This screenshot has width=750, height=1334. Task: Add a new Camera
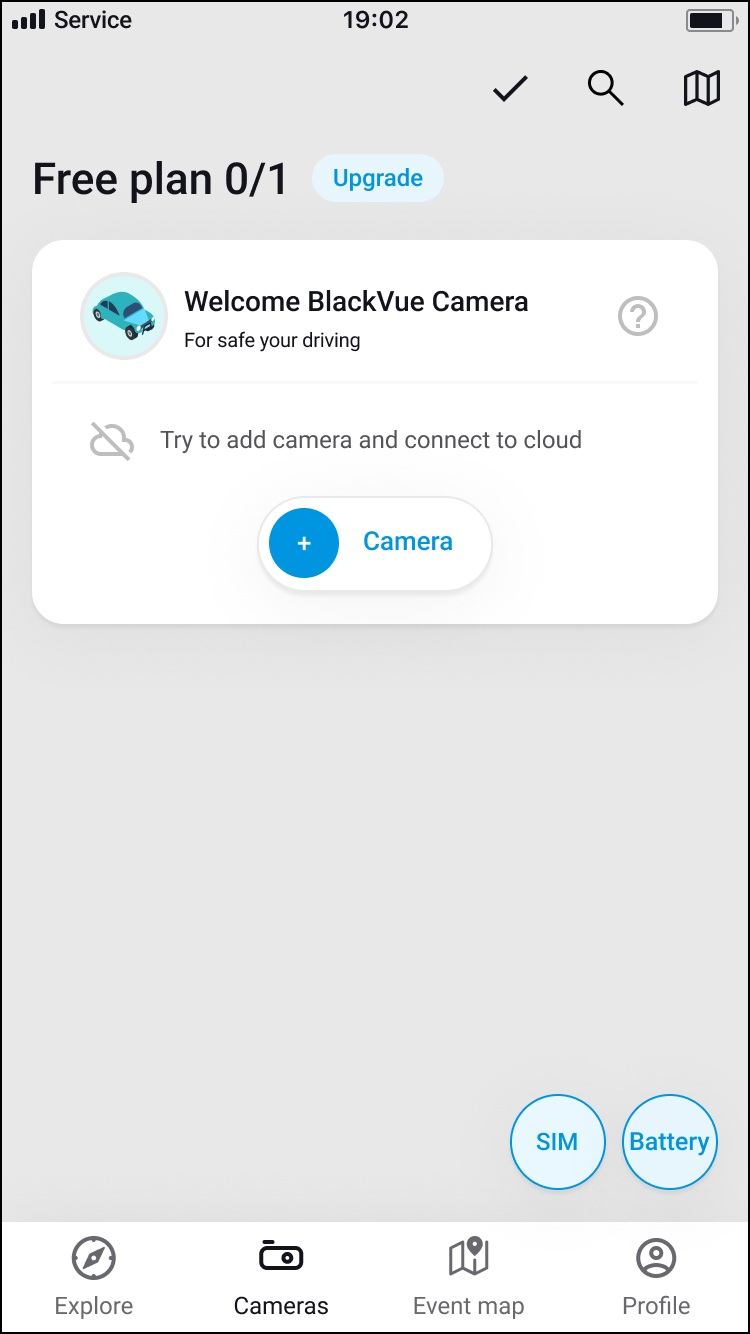pos(375,542)
